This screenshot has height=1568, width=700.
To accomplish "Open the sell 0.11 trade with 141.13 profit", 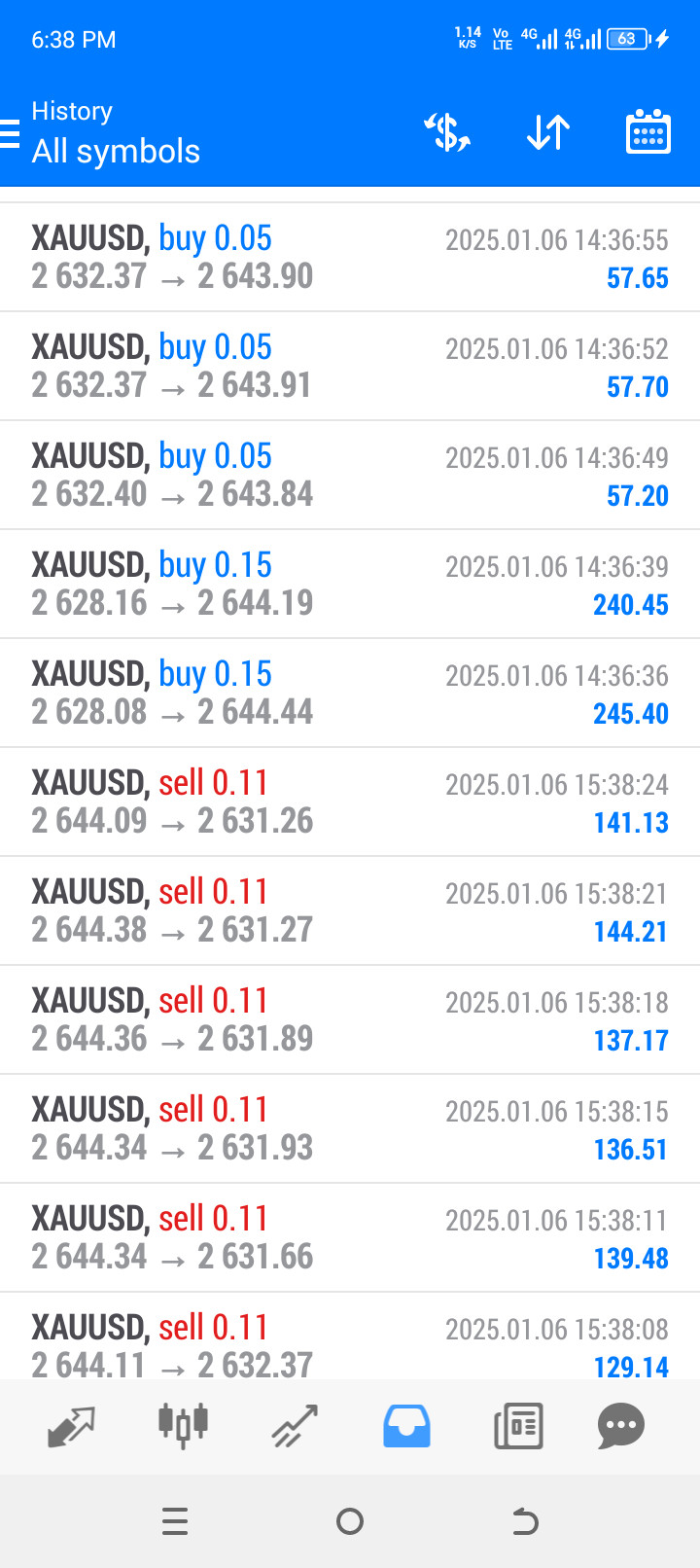I will point(350,802).
